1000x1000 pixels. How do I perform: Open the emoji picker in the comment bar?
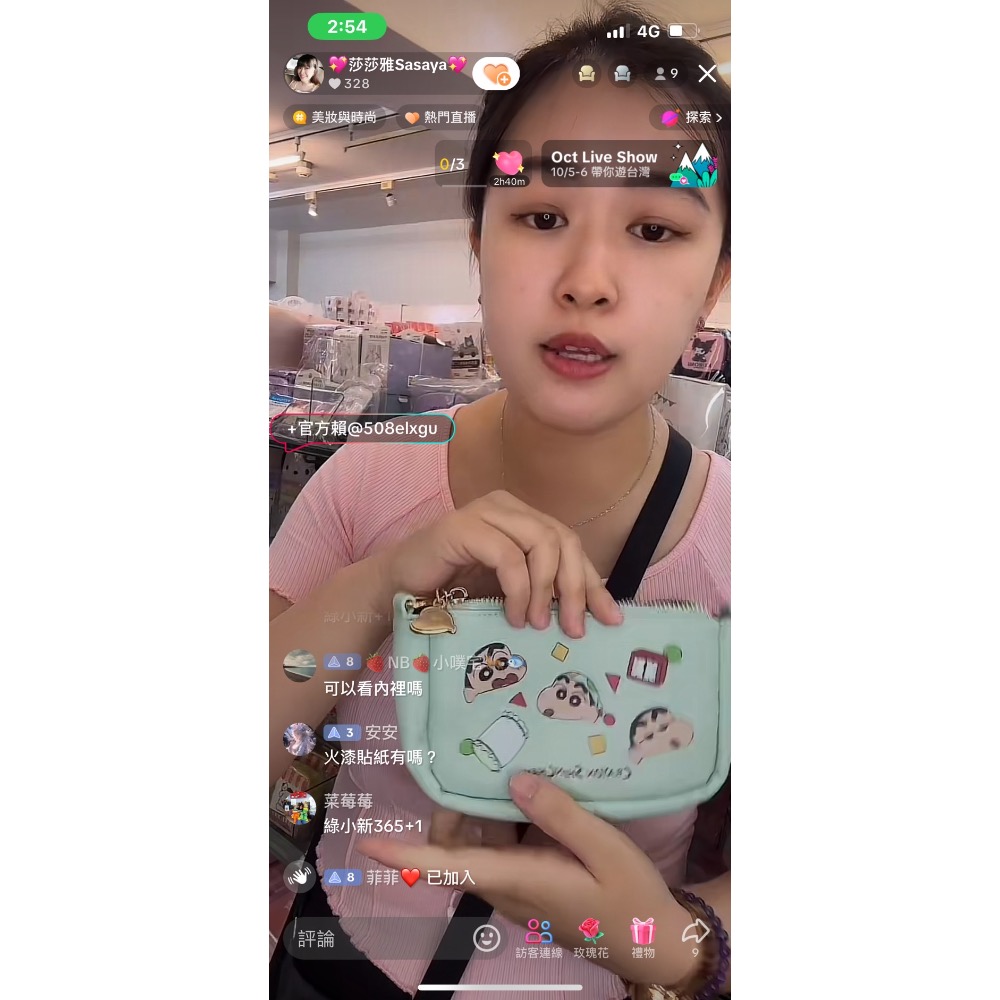[x=486, y=938]
